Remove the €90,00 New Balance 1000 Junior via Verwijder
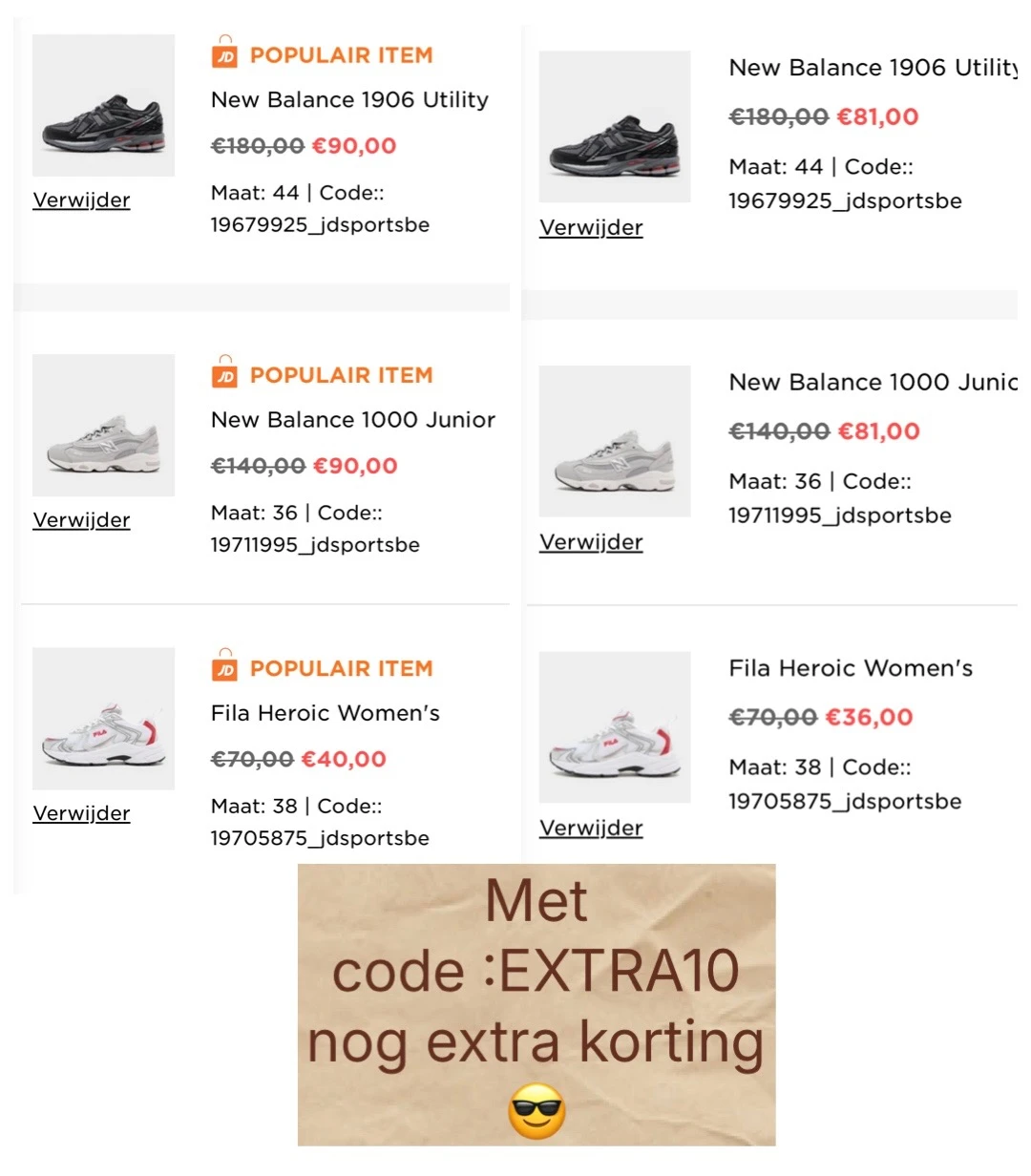The height and width of the screenshot is (1176, 1031). [x=81, y=520]
